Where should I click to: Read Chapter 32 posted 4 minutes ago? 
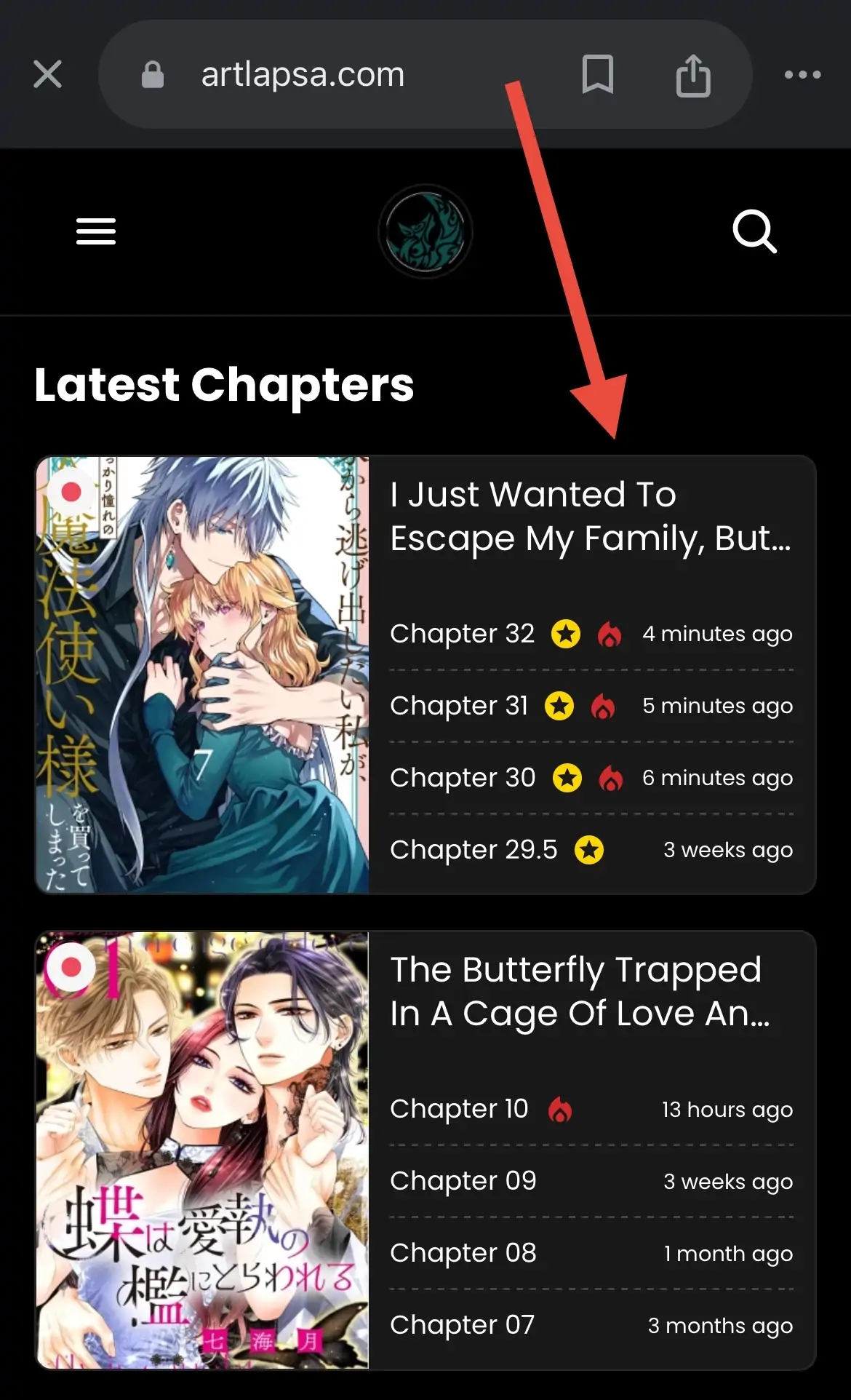[463, 634]
